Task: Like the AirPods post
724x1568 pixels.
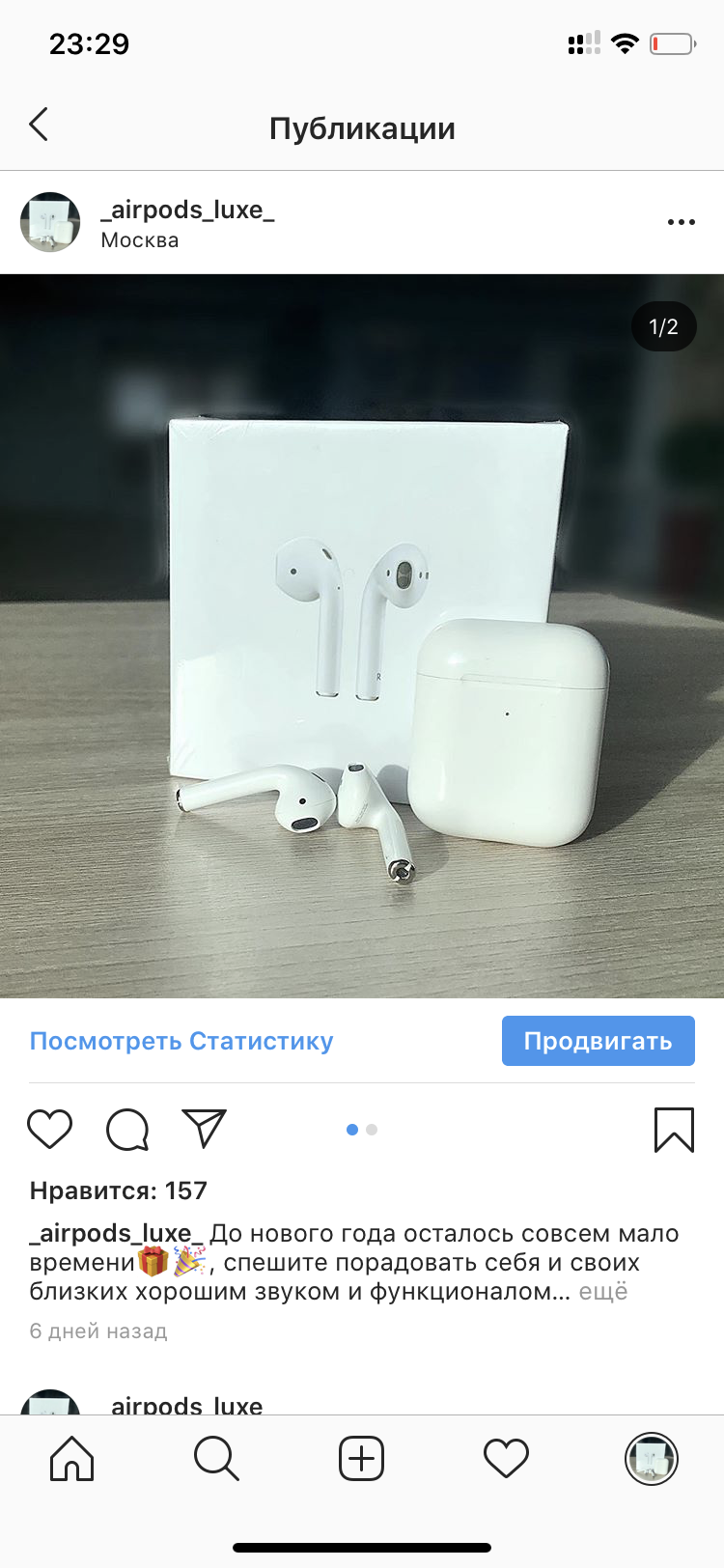Action: coord(50,1129)
